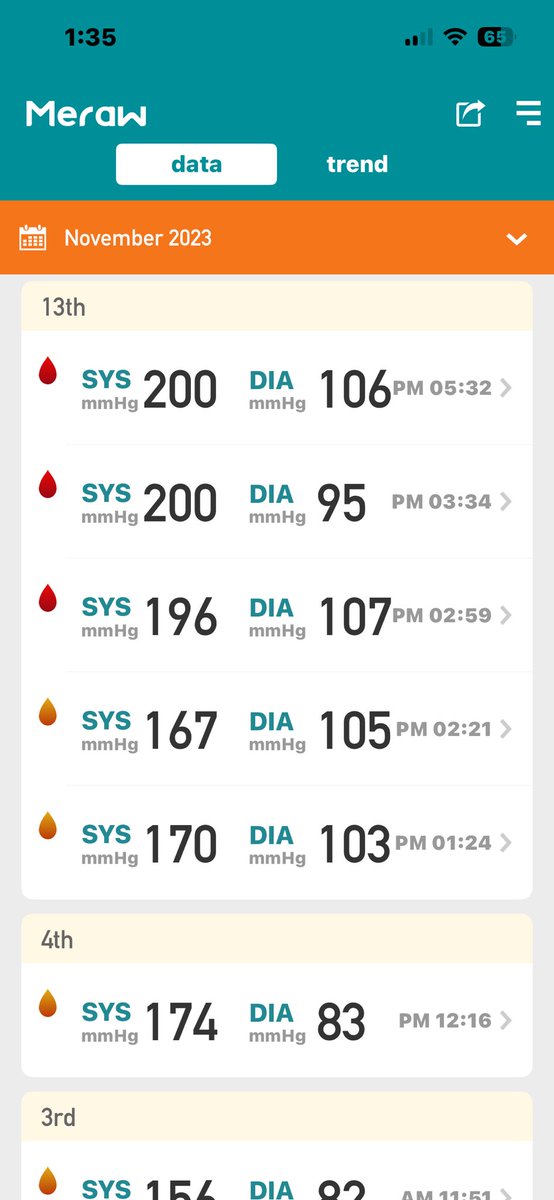The image size is (554, 1200).
Task: Open the 4th PM 12:16 reading
Action: click(277, 1021)
